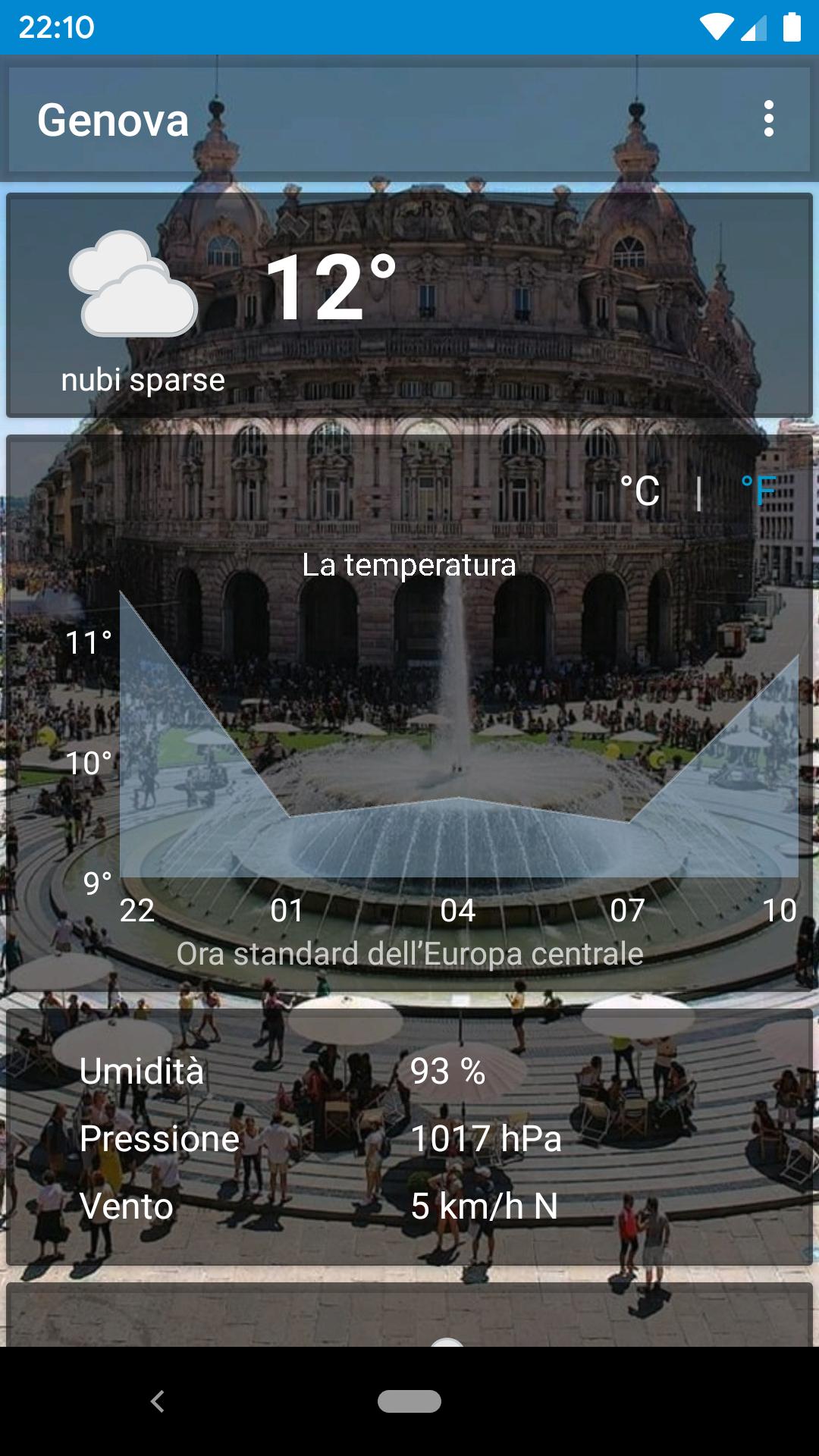Keep temperature units in Celsius
This screenshot has height=1456, width=819.
coord(641,491)
